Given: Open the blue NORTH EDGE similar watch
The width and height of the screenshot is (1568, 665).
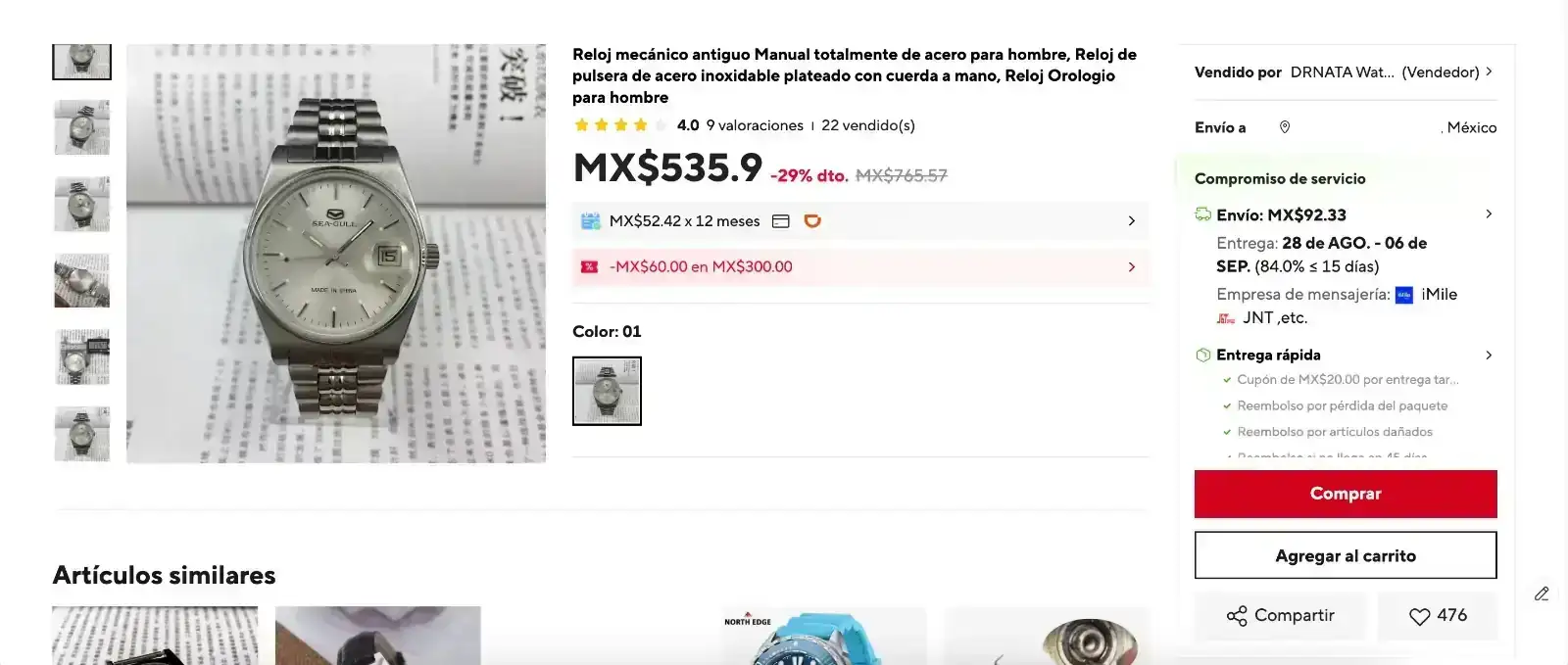Looking at the screenshot, I should 823,637.
